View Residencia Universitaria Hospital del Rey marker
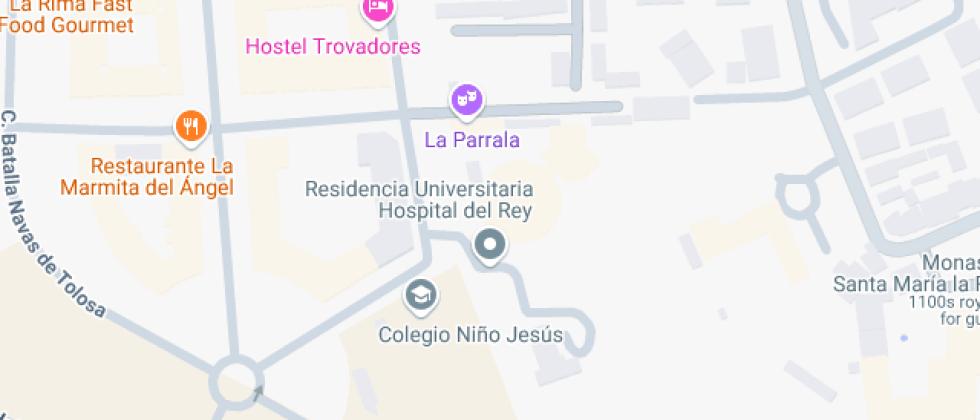This screenshot has height=420, width=980. (x=490, y=244)
